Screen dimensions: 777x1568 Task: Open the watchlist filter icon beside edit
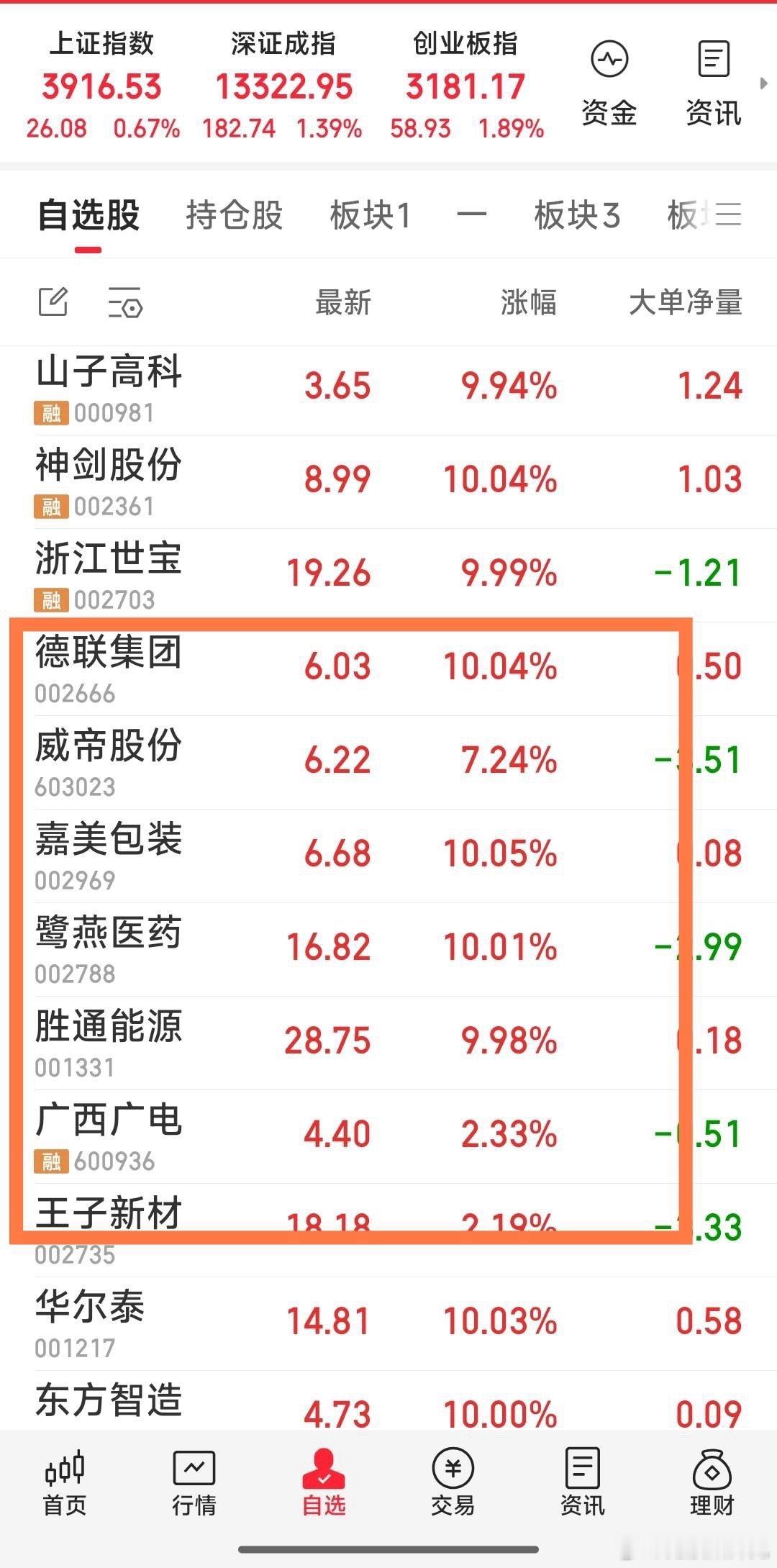pyautogui.click(x=124, y=303)
